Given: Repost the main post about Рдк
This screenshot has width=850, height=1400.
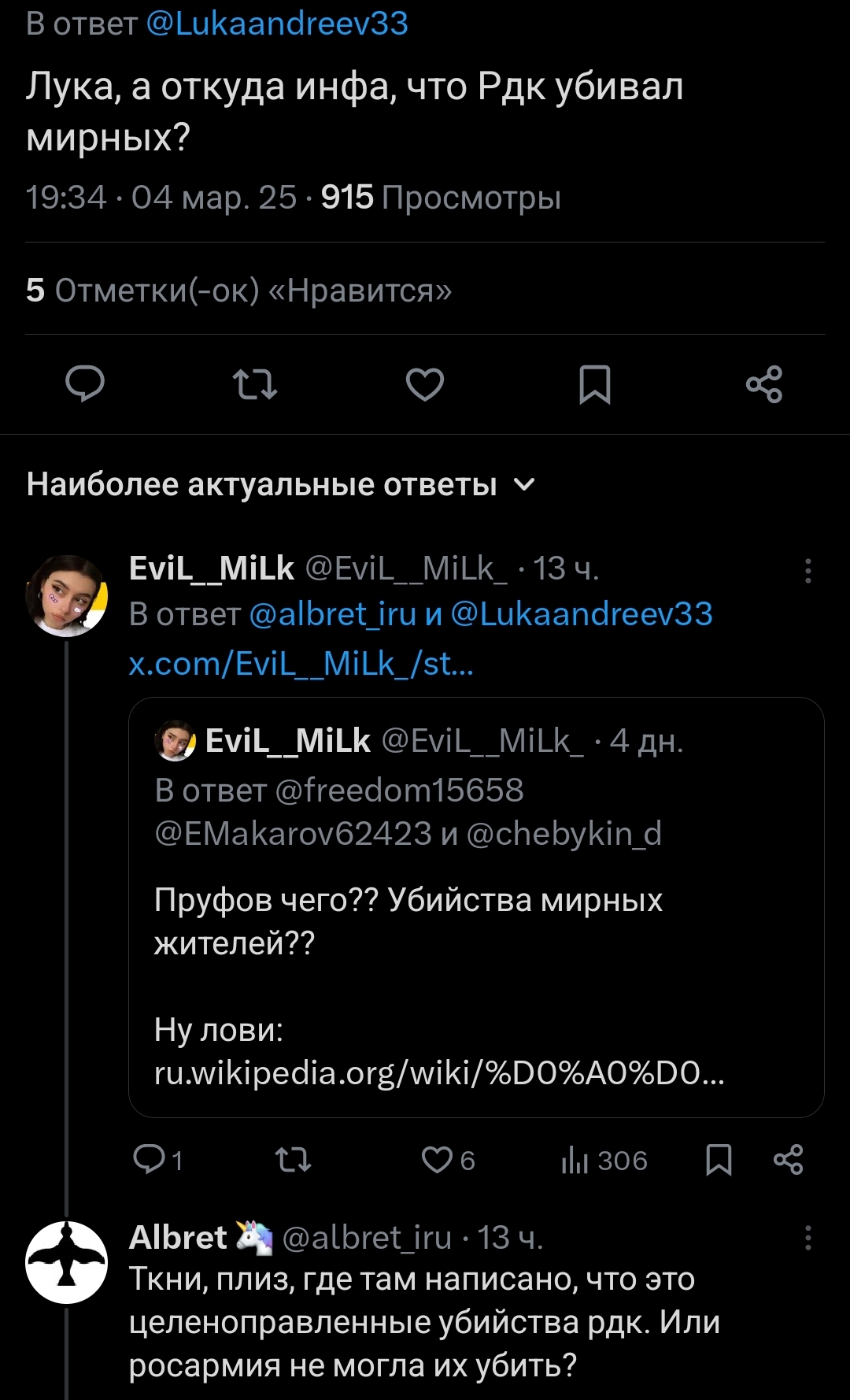Looking at the screenshot, I should [255, 384].
